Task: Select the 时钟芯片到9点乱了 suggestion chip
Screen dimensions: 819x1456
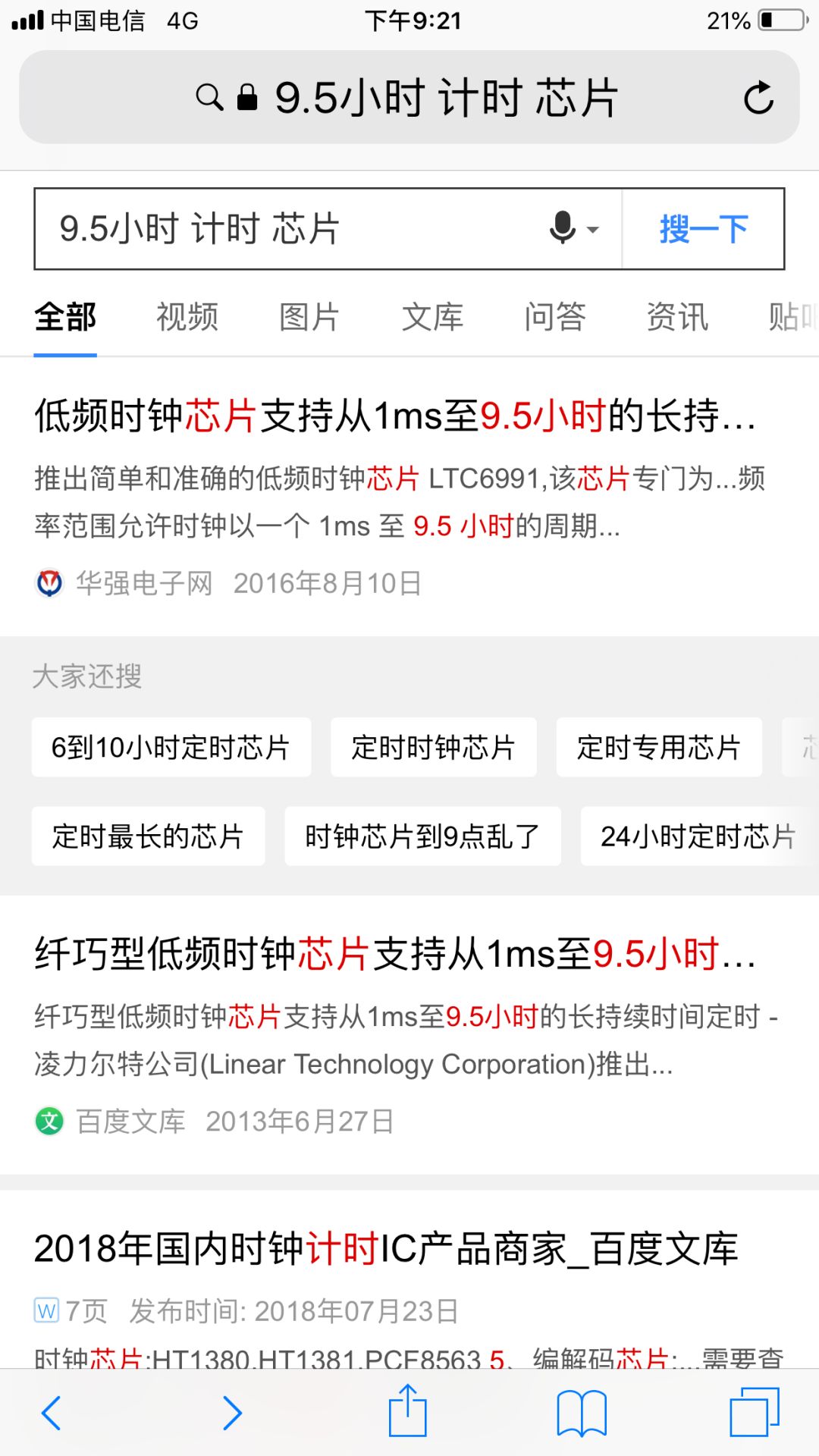Action: [422, 836]
